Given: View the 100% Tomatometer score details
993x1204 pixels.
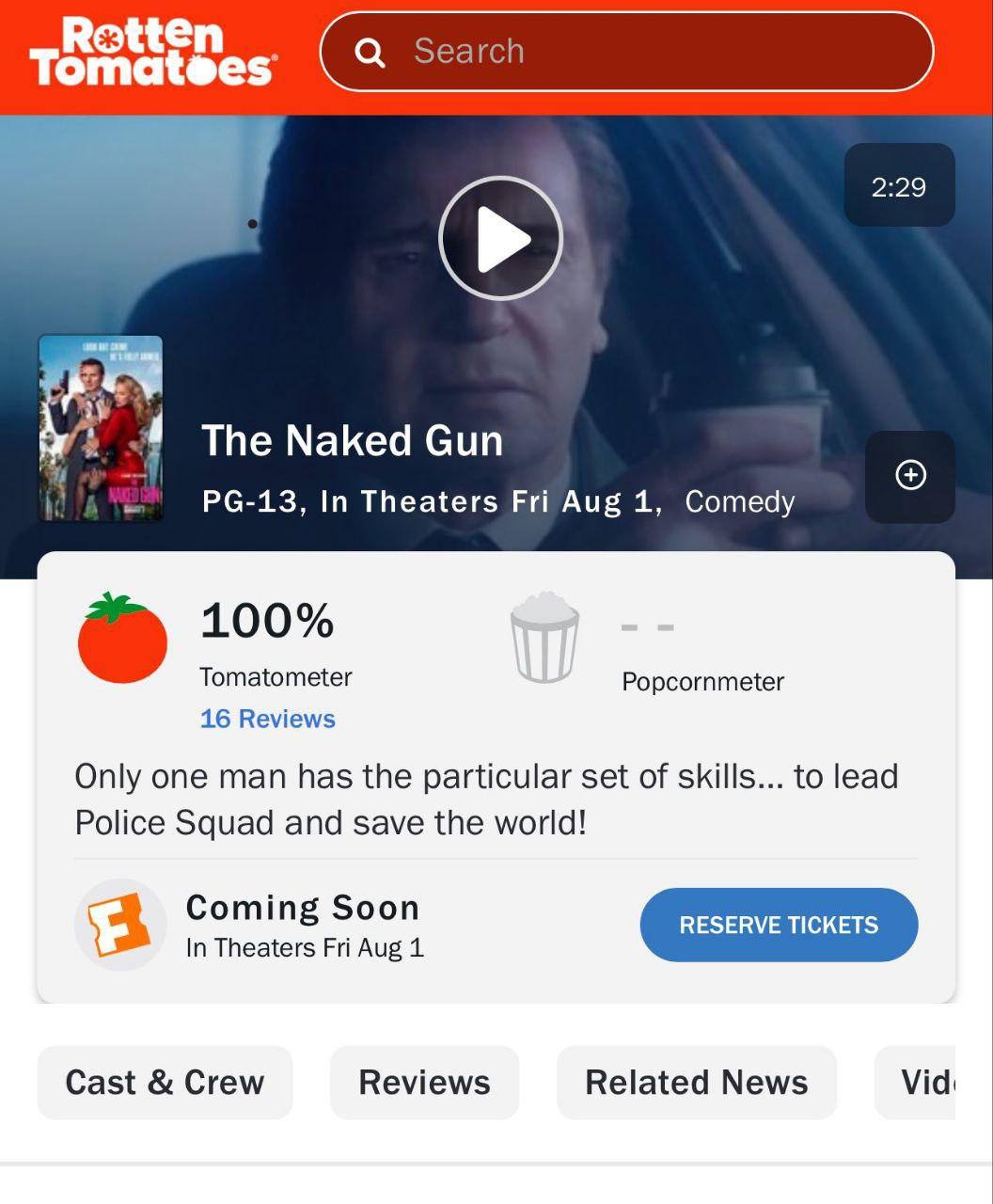Looking at the screenshot, I should tap(267, 623).
